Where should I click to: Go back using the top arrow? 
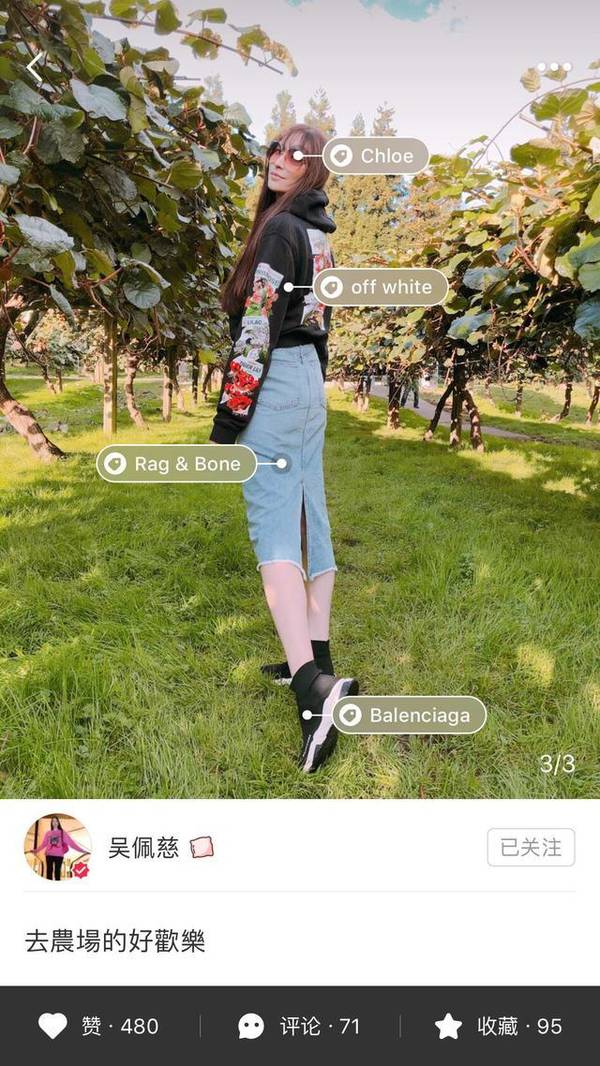[x=34, y=67]
